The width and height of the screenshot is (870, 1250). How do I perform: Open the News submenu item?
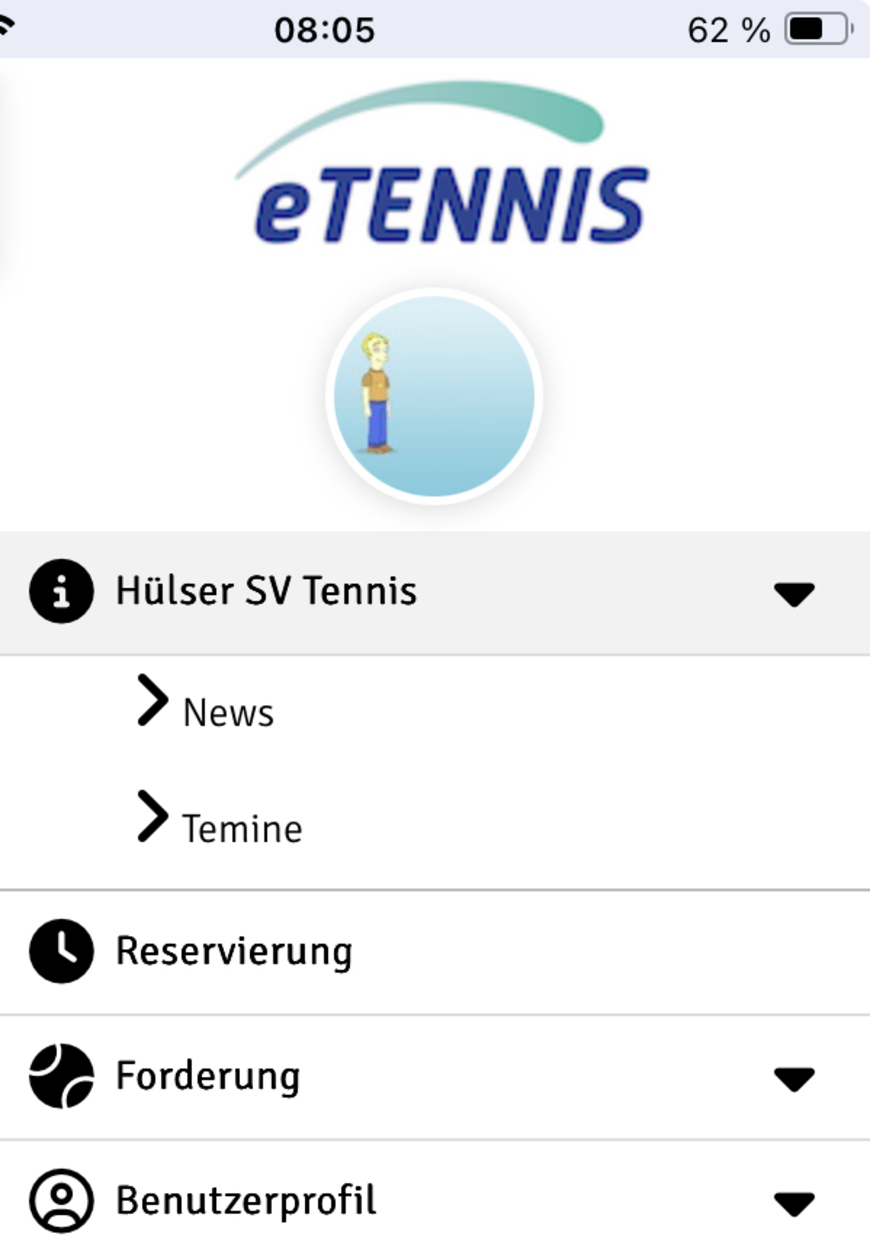click(228, 712)
